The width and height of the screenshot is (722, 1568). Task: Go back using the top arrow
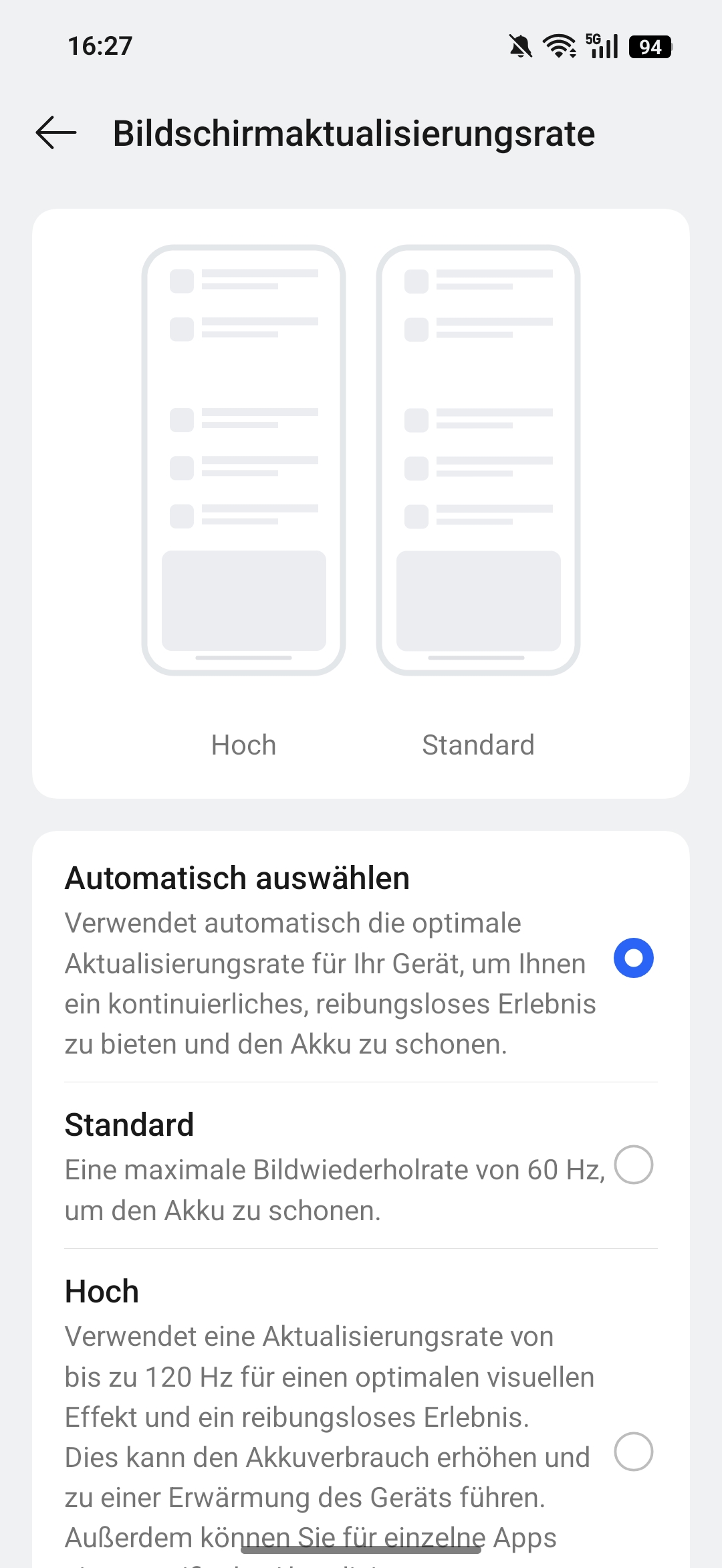(x=56, y=133)
